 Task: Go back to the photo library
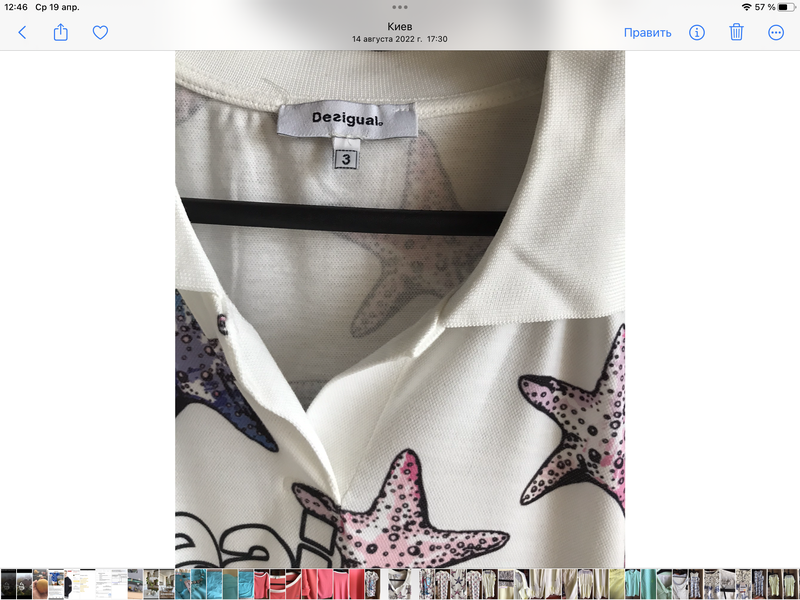(x=22, y=32)
